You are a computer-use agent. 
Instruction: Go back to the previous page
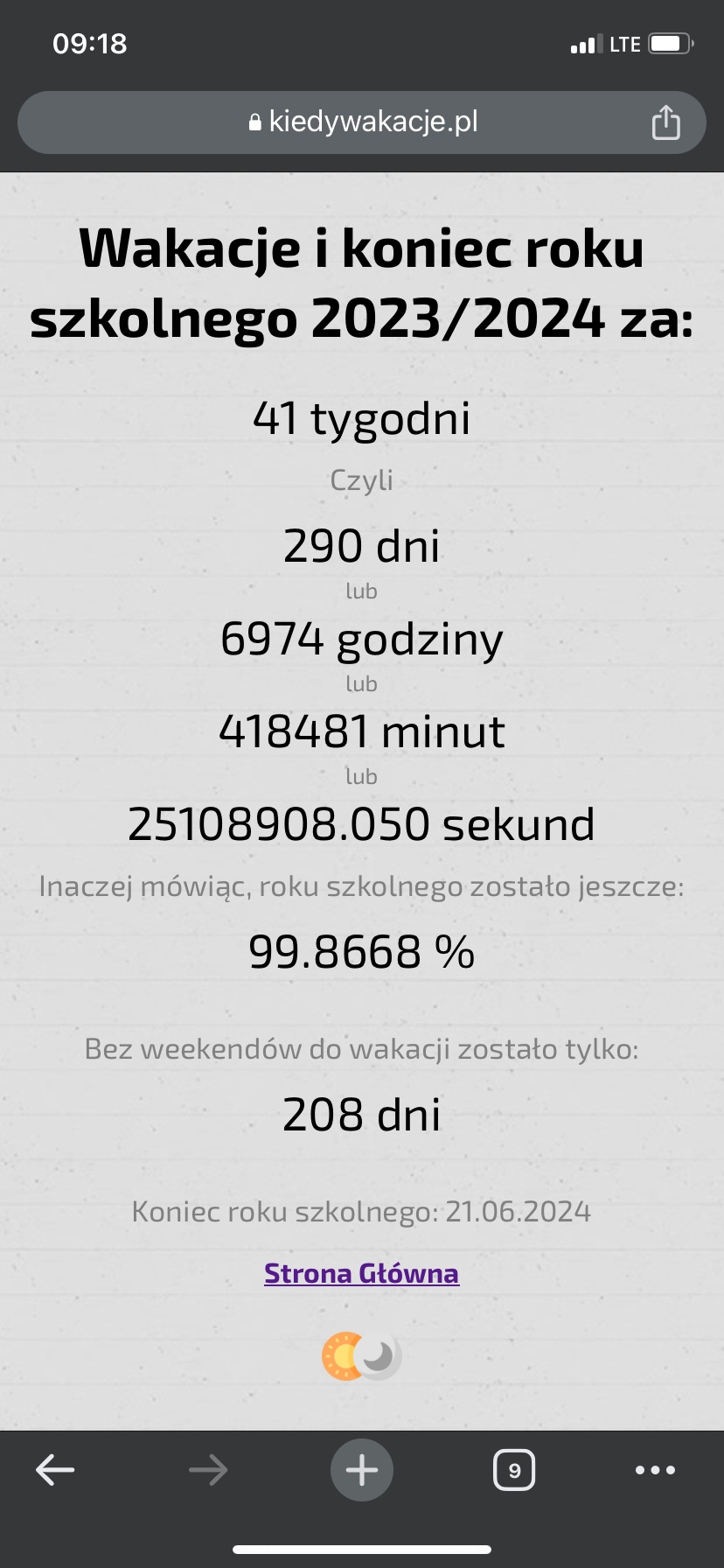tap(55, 1470)
